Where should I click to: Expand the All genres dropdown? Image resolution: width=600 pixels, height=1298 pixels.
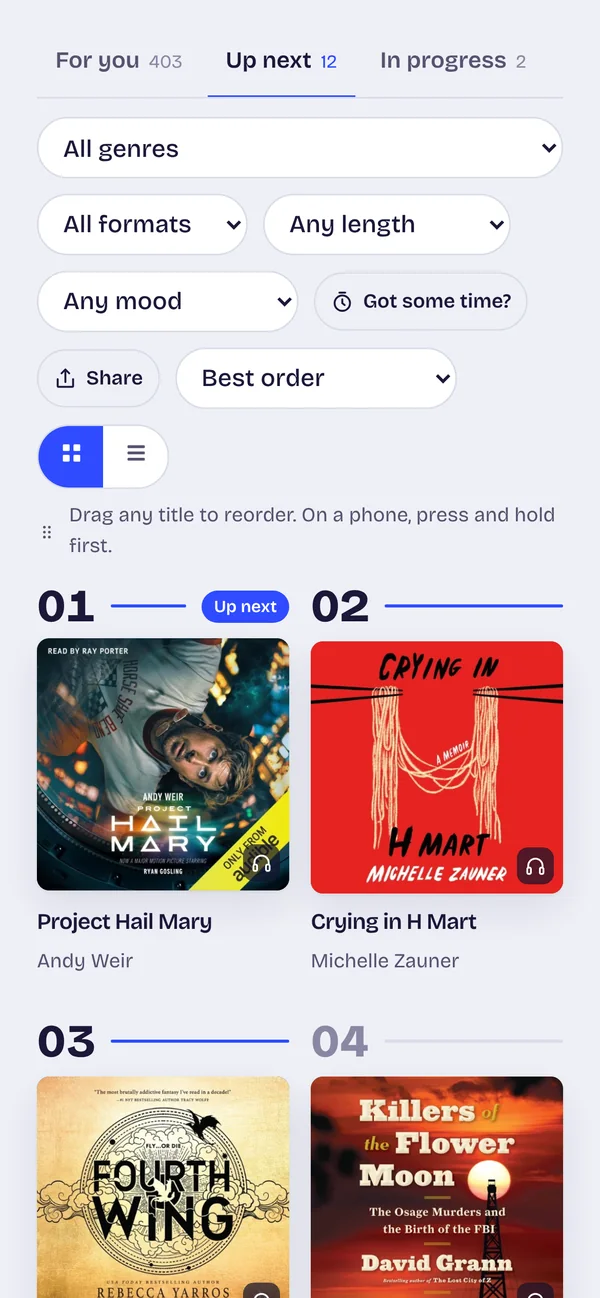pos(300,148)
